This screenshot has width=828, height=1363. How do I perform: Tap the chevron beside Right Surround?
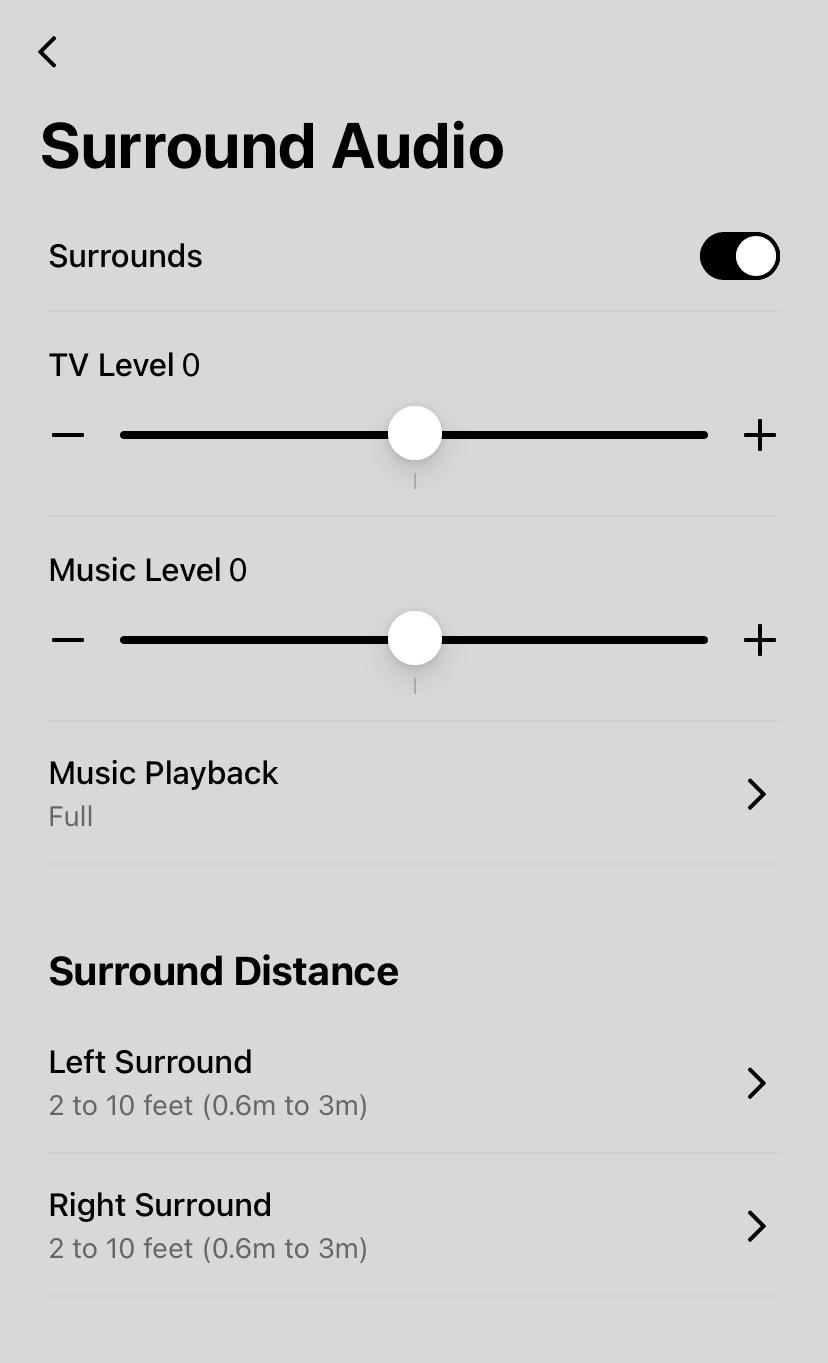coord(757,1226)
